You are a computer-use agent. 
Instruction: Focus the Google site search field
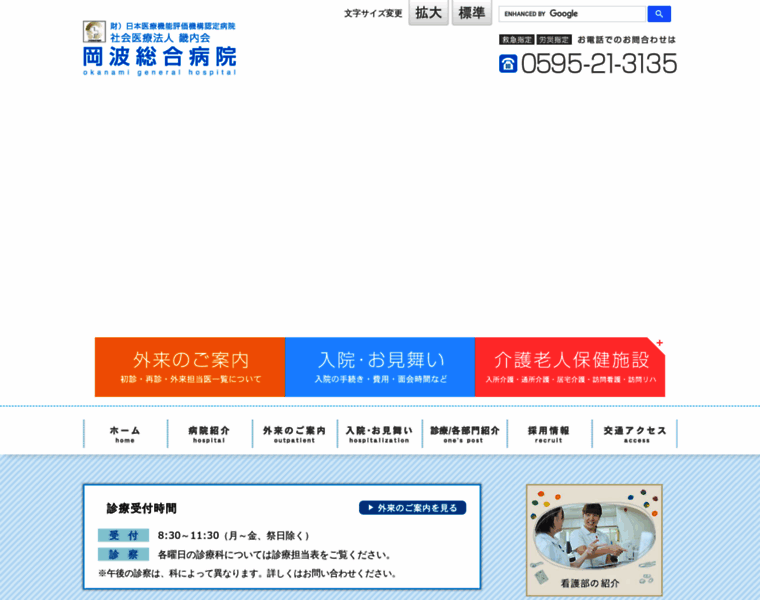pyautogui.click(x=573, y=14)
